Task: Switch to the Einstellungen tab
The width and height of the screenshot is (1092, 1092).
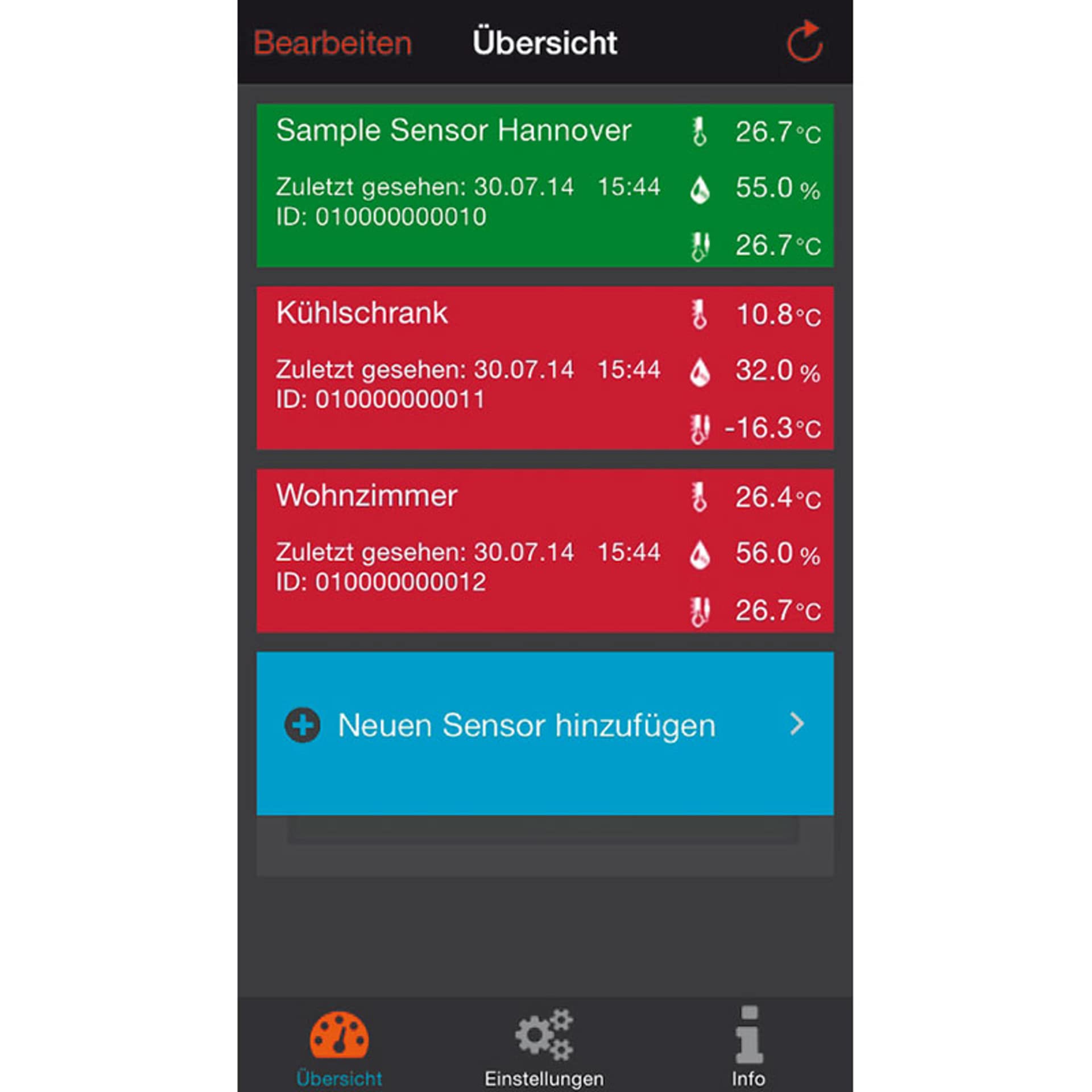Action: (x=544, y=1048)
